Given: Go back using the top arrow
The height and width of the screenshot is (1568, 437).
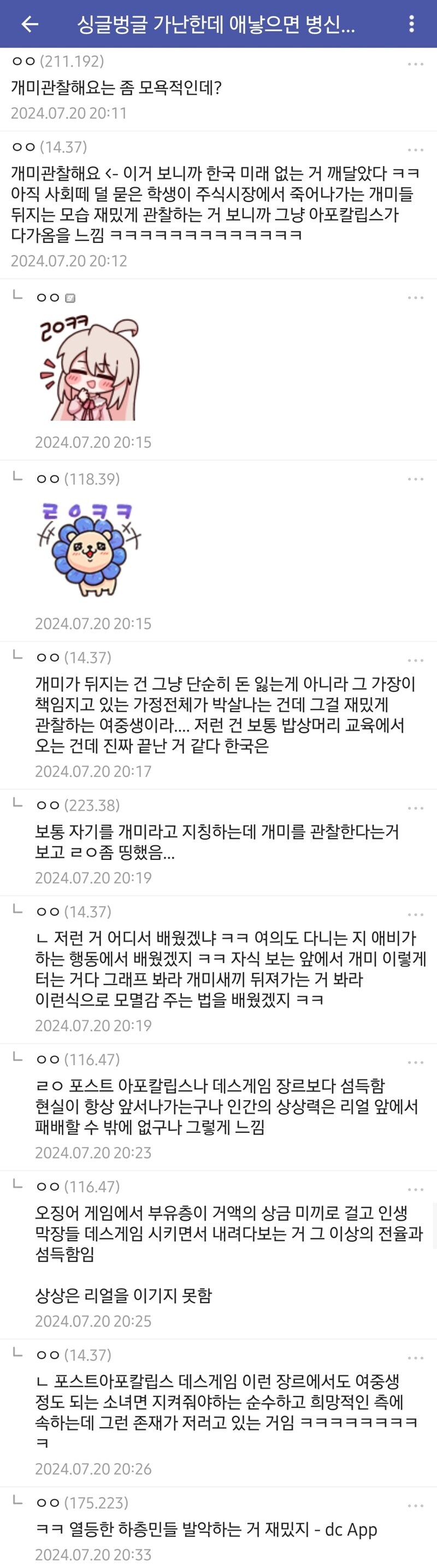Looking at the screenshot, I should point(29,23).
